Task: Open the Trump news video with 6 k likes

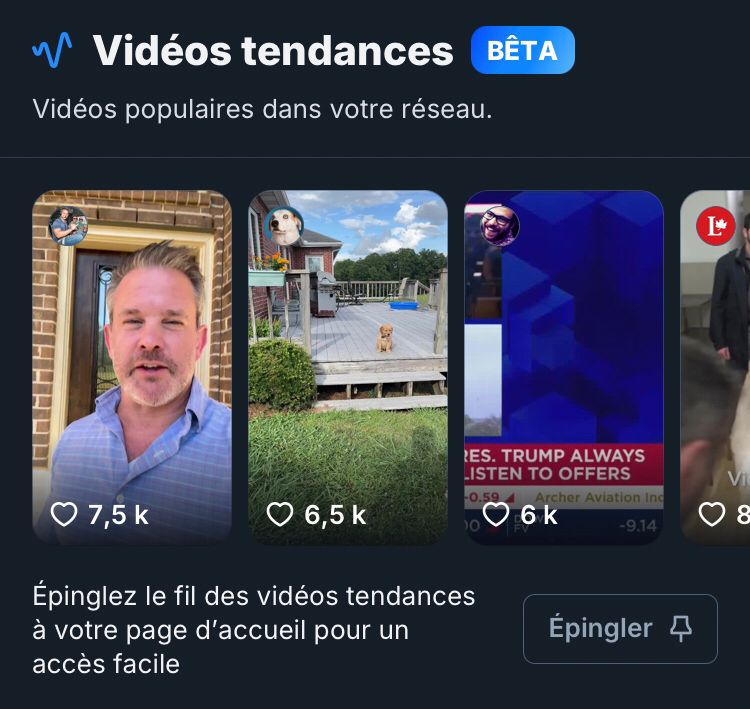Action: pyautogui.click(x=564, y=367)
